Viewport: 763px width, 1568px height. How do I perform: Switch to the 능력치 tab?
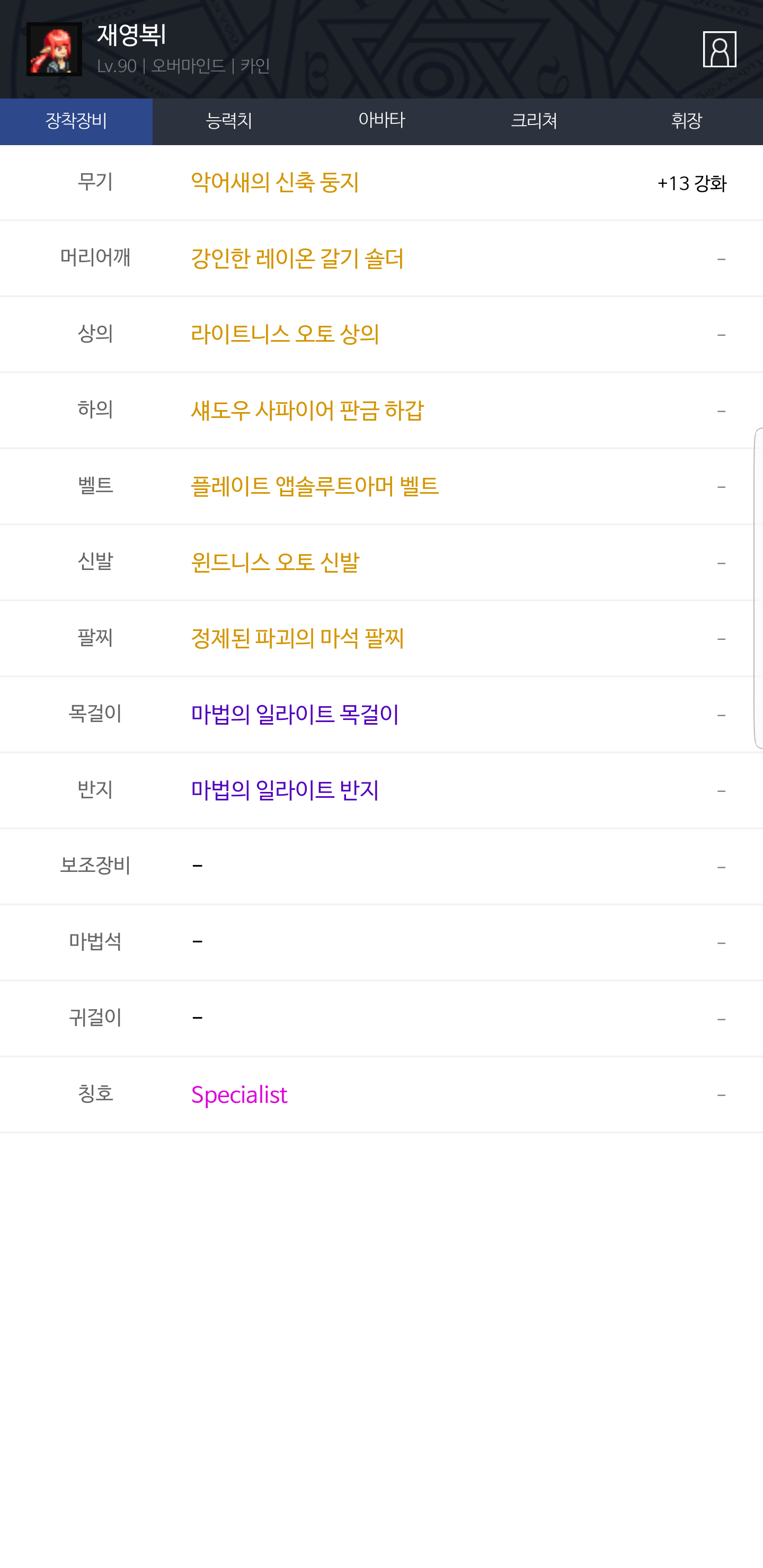(x=229, y=121)
